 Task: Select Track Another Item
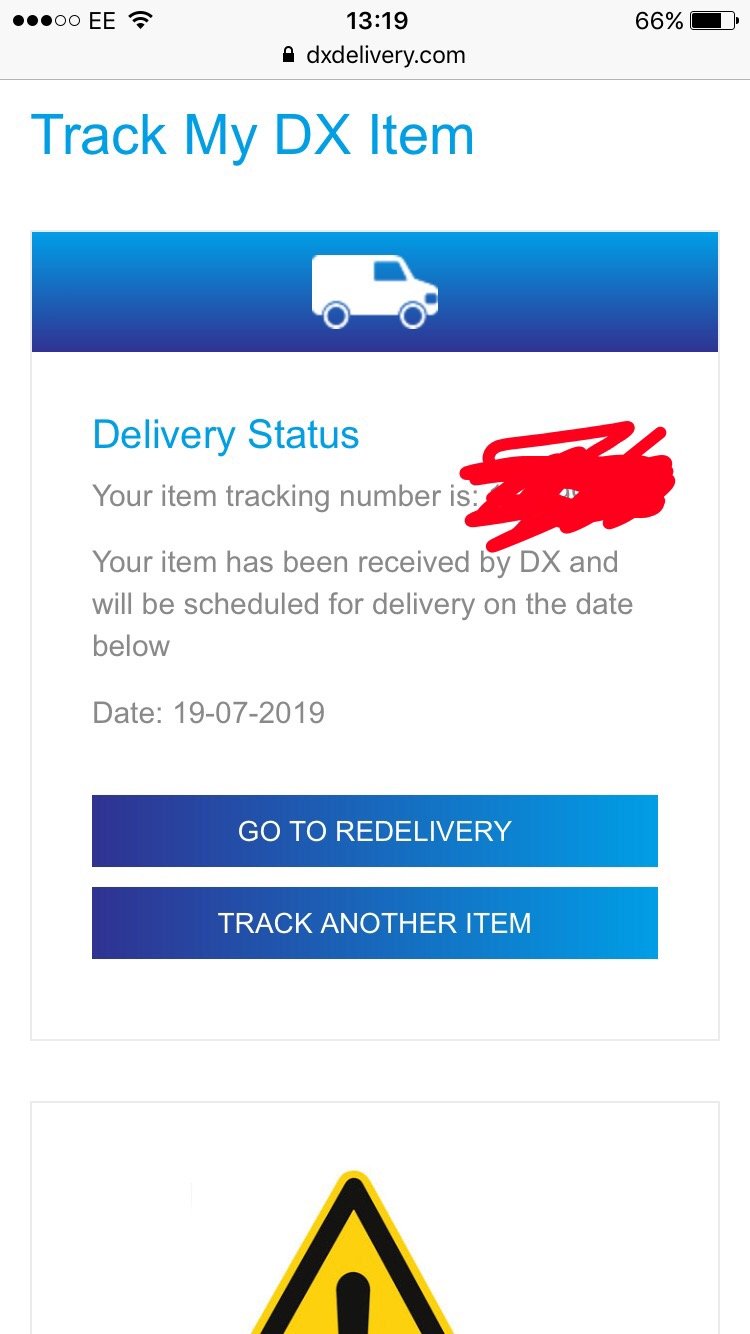(375, 923)
